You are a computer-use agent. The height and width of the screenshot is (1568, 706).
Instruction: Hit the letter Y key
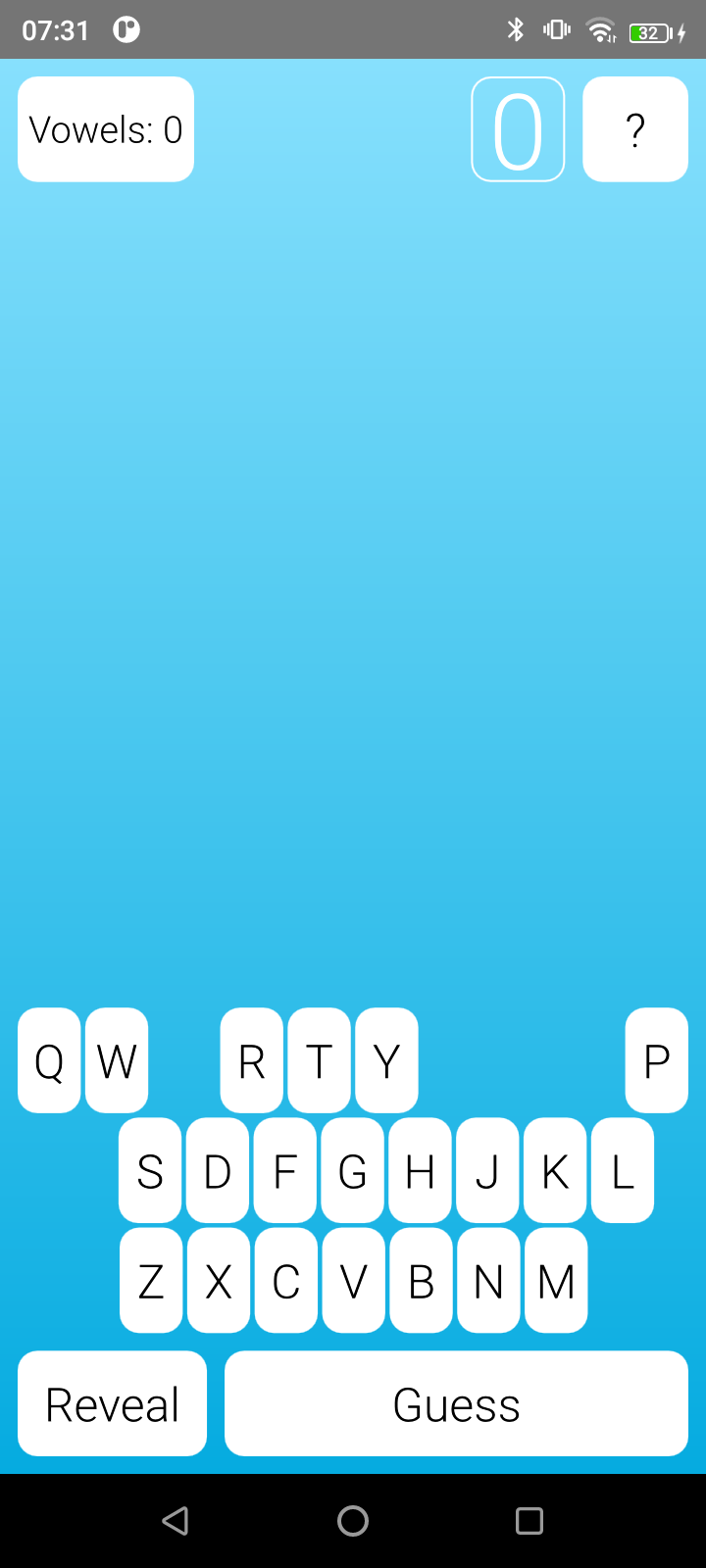tap(387, 1060)
